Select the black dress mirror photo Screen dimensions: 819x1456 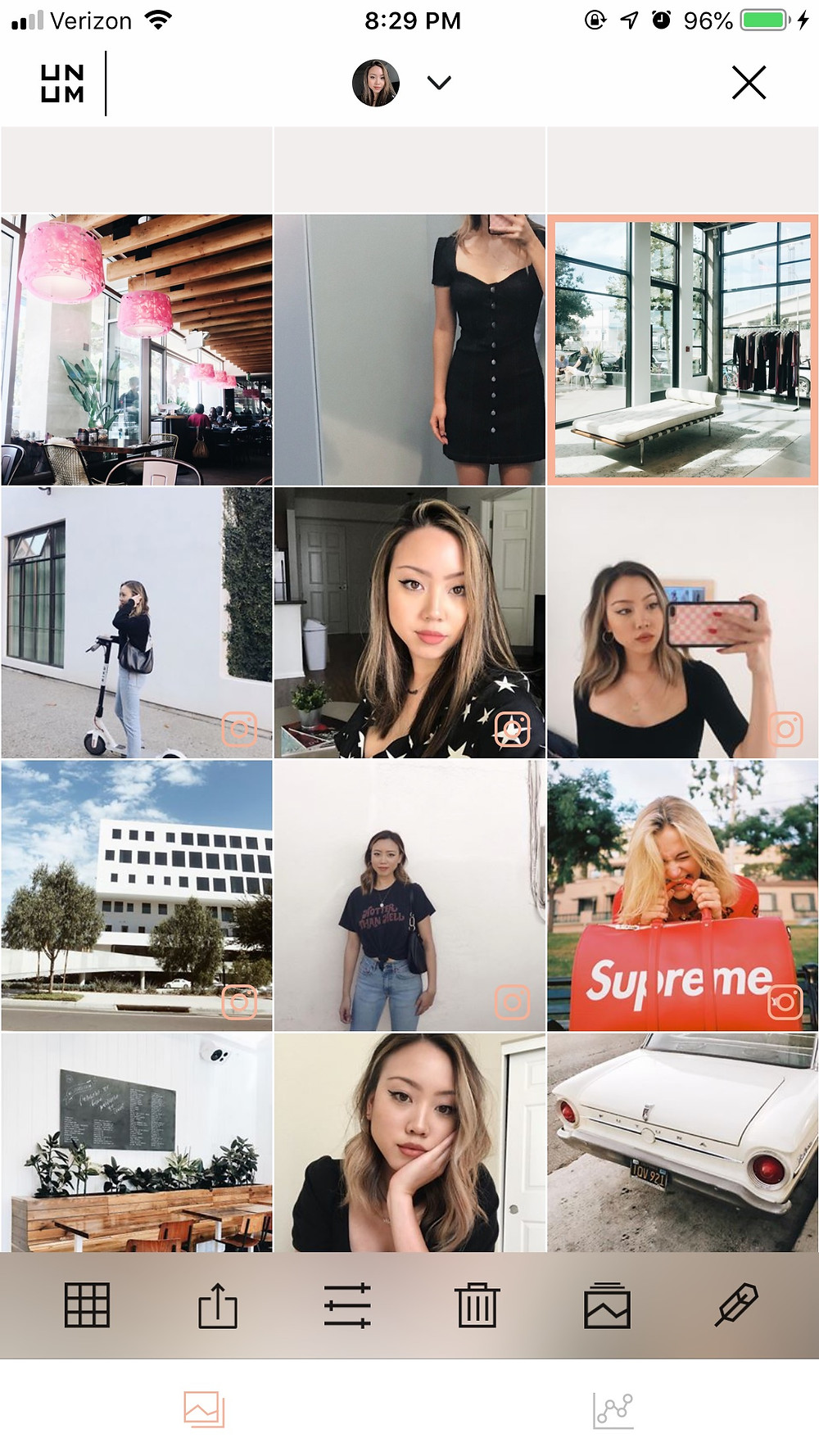[409, 350]
